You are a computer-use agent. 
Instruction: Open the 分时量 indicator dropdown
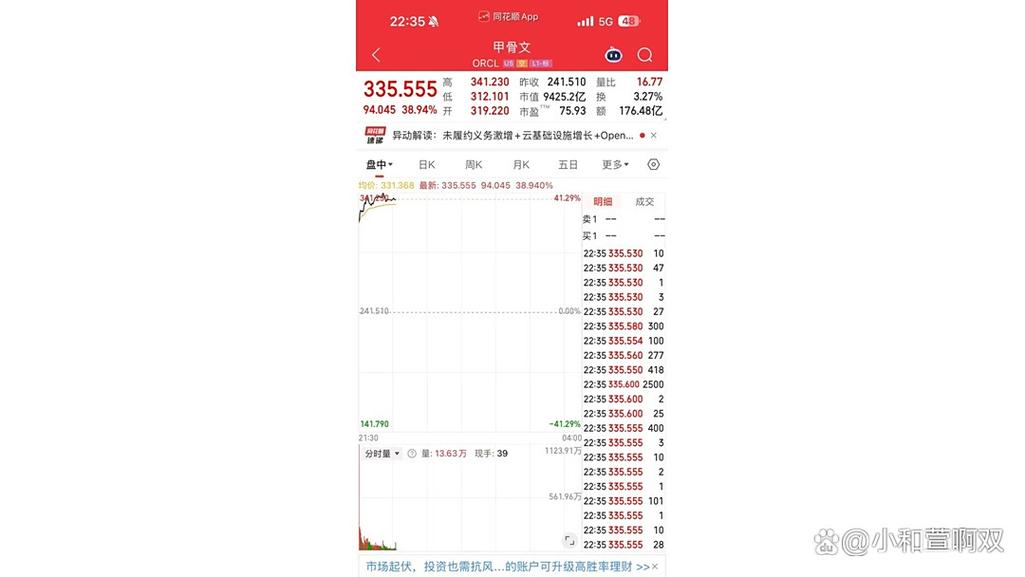382,453
